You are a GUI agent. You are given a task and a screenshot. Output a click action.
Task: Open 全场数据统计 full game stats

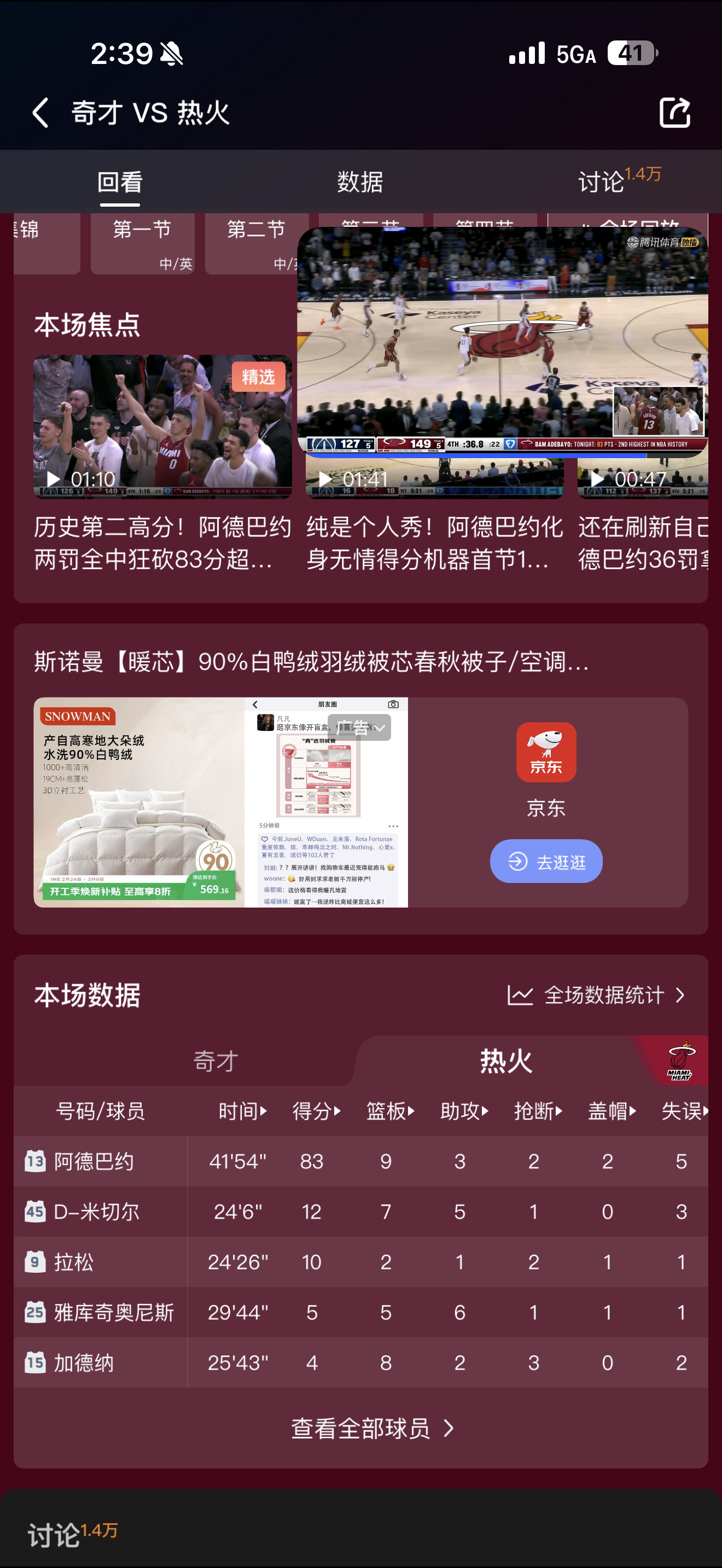(604, 995)
